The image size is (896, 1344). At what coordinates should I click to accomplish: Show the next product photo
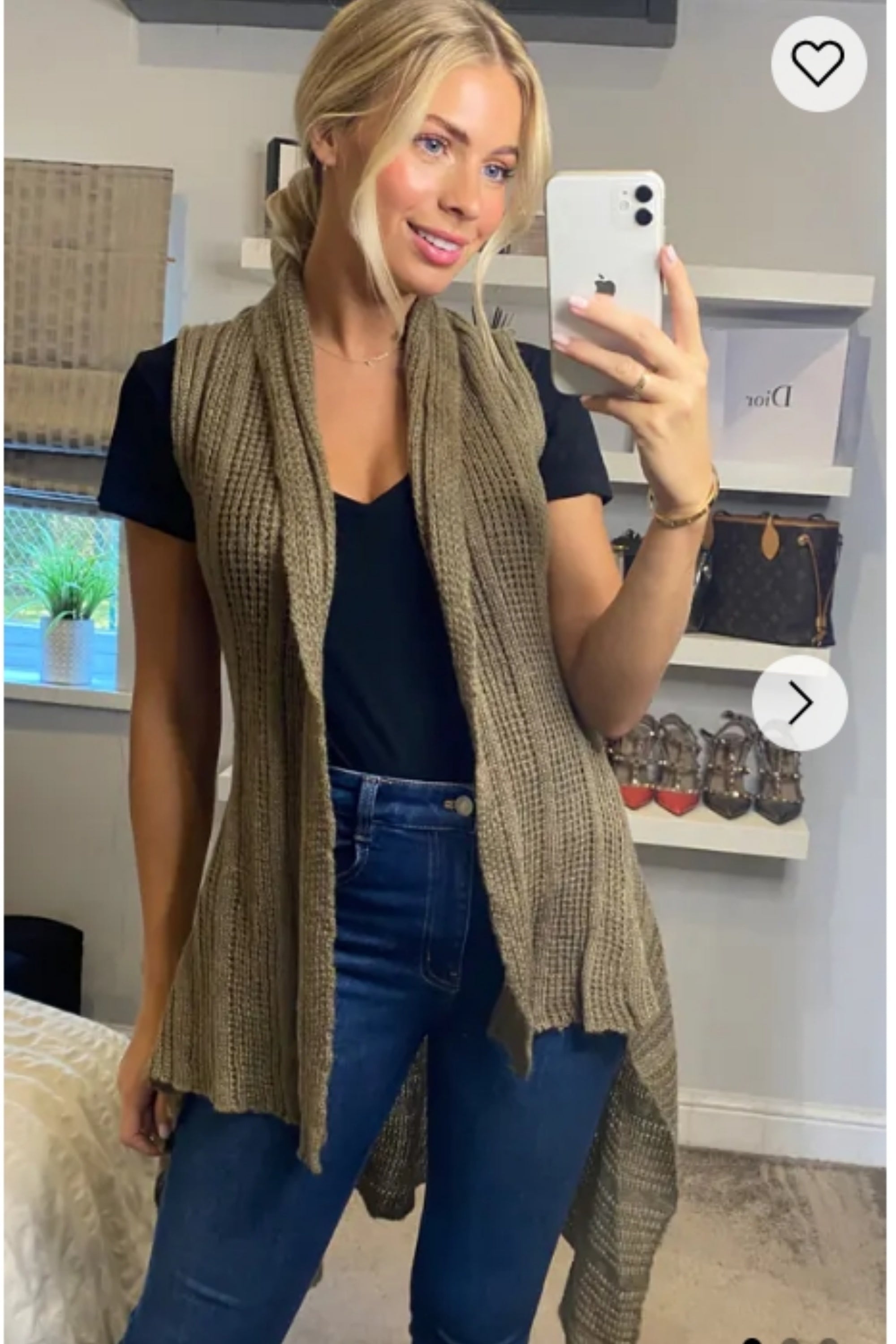point(799,703)
